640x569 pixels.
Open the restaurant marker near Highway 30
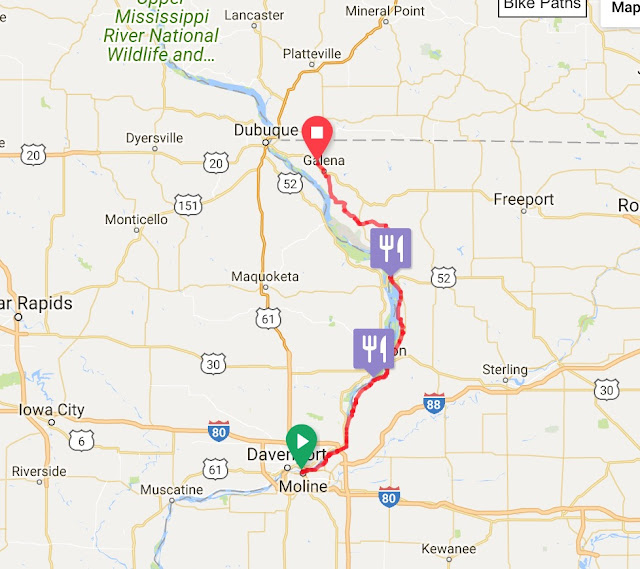coord(373,348)
